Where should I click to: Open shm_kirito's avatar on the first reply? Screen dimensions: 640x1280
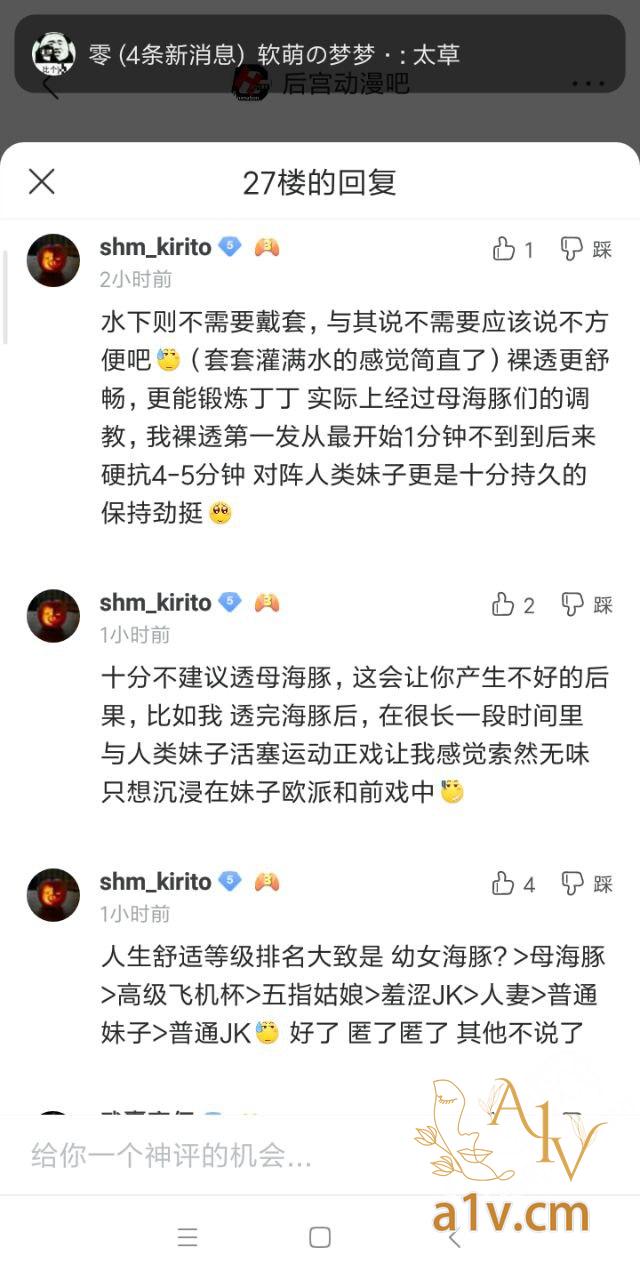[53, 261]
